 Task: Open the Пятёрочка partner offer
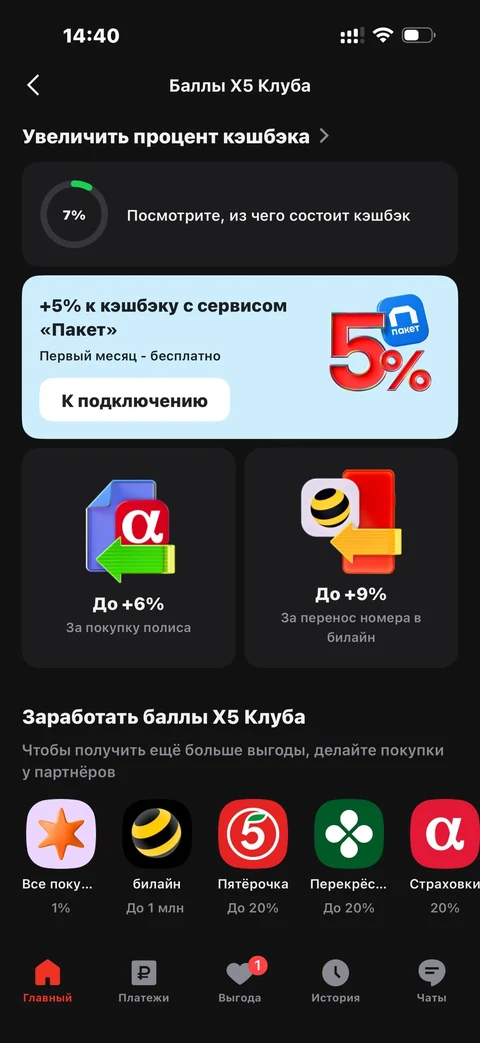[x=253, y=857]
